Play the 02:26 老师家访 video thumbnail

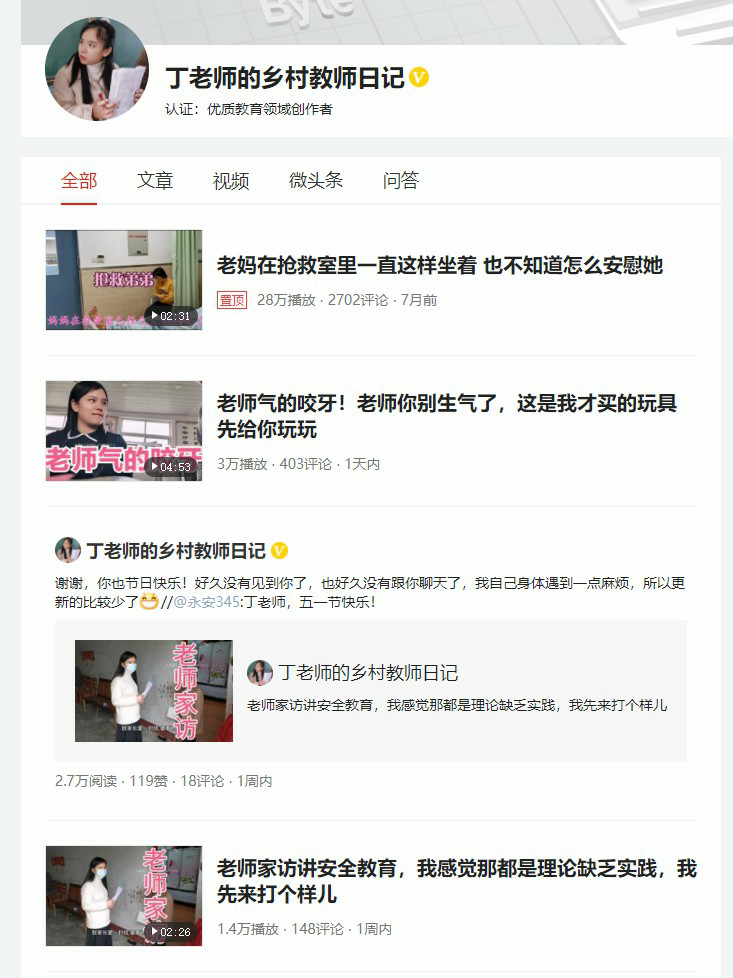coord(124,896)
